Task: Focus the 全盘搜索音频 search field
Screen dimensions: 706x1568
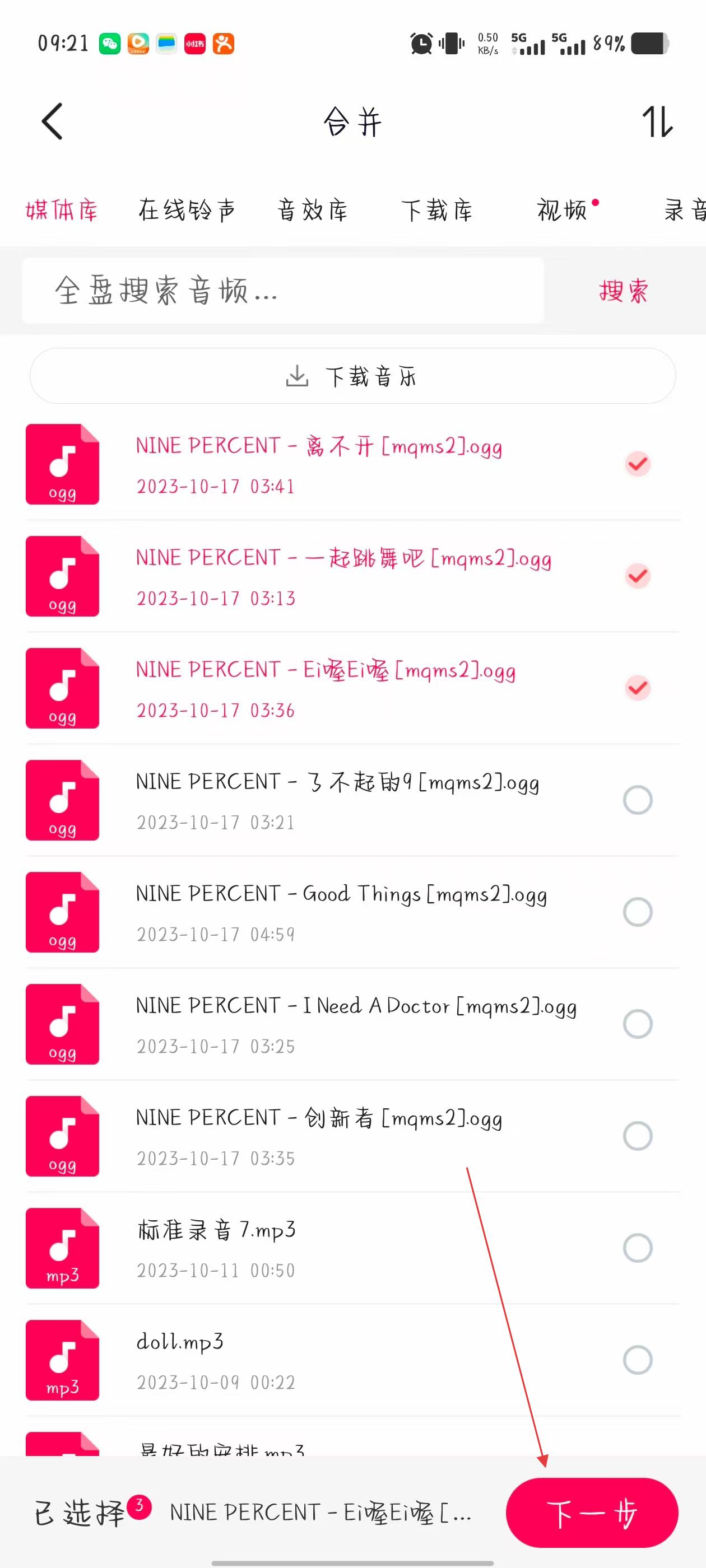Action: [x=282, y=290]
